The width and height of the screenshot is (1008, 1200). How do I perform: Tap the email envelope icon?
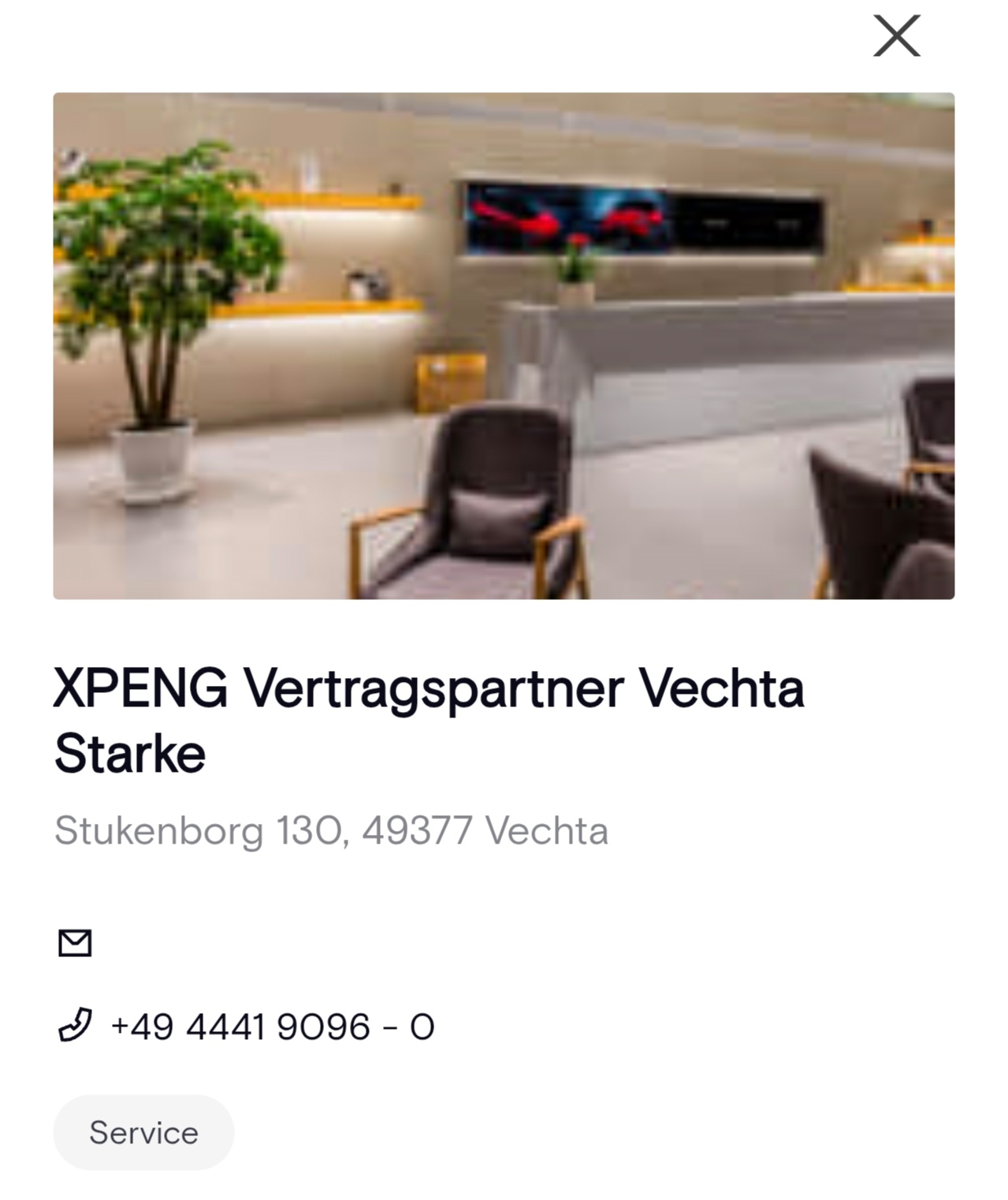(75, 942)
